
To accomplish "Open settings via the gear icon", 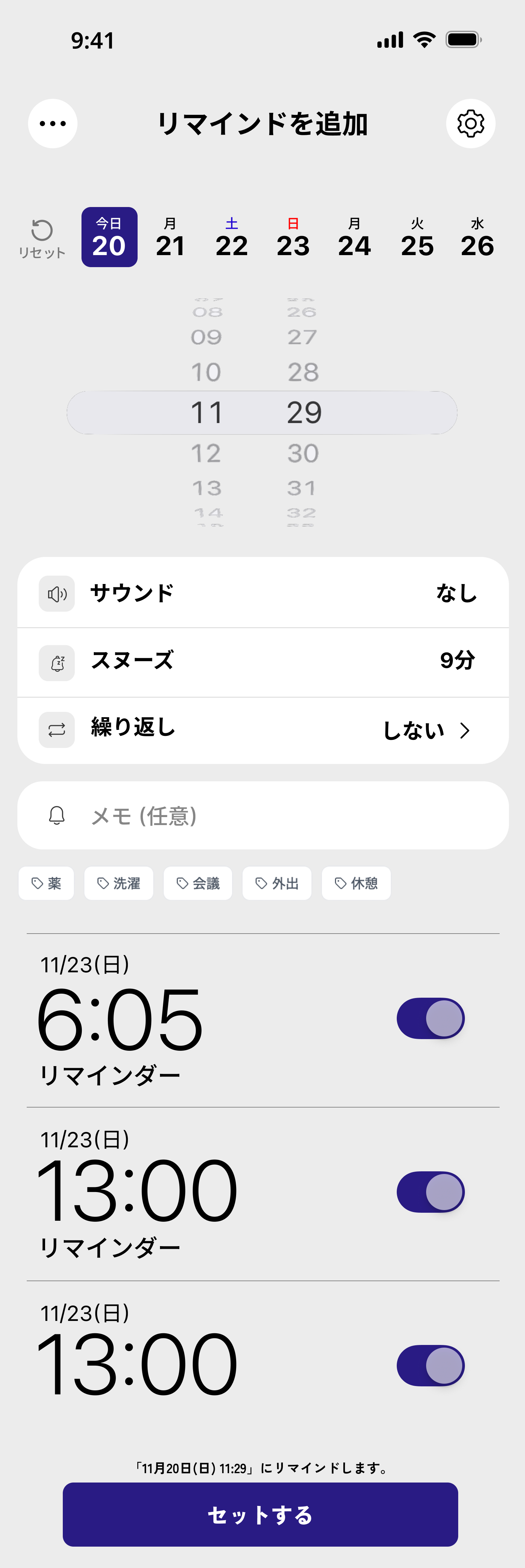I will pyautogui.click(x=470, y=124).
